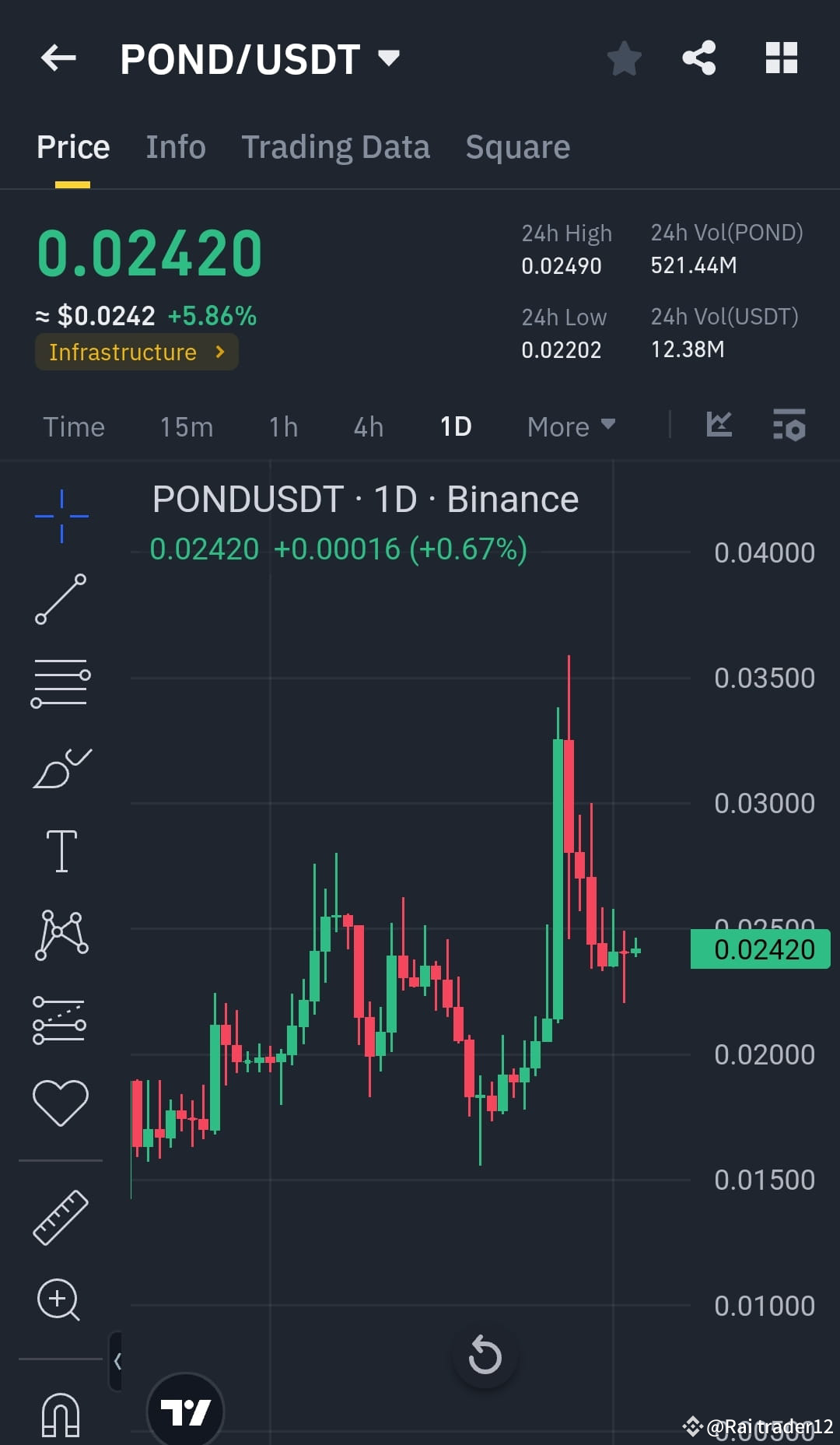Open the horizontal lines drawing tool
Image resolution: width=840 pixels, height=1445 pixels.
[x=61, y=683]
